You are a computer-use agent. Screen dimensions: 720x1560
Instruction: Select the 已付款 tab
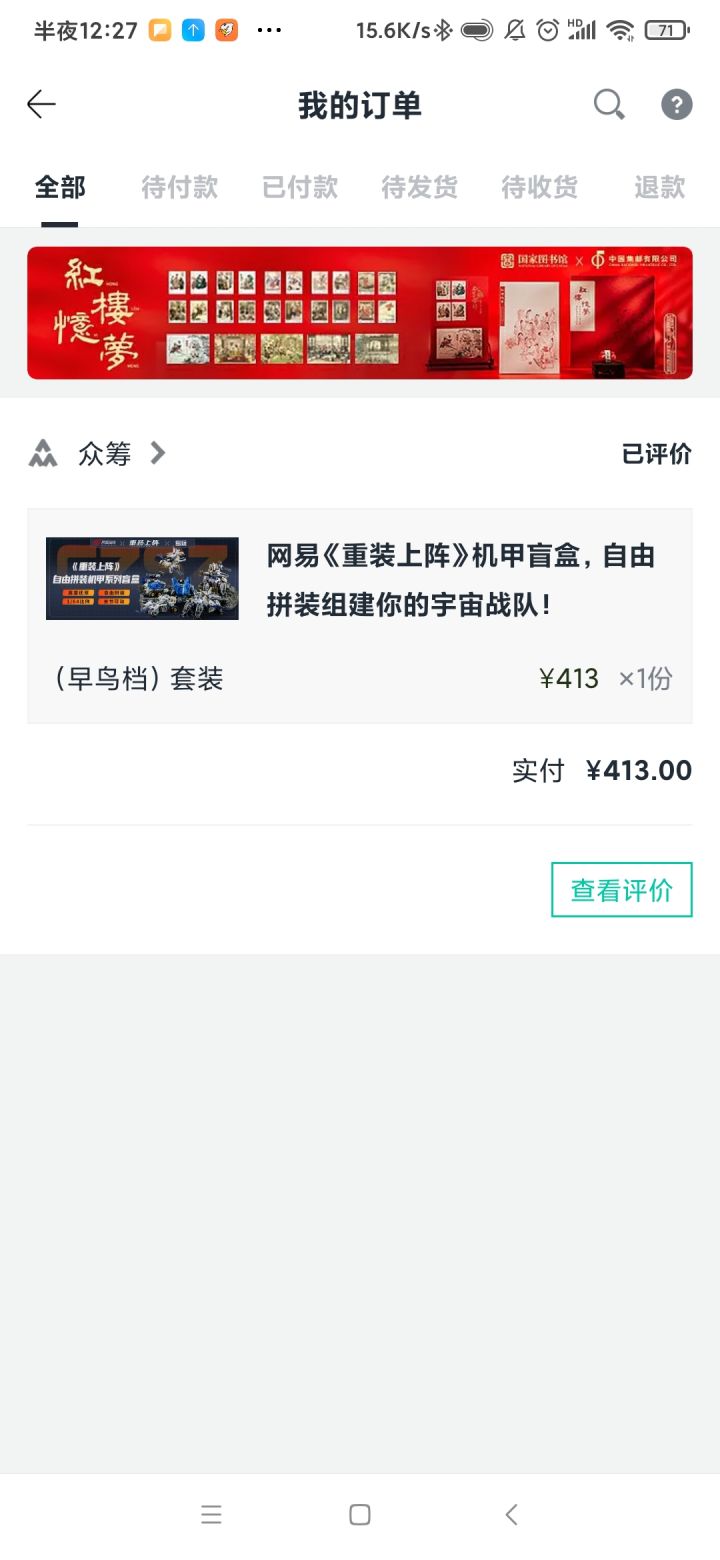(x=299, y=187)
